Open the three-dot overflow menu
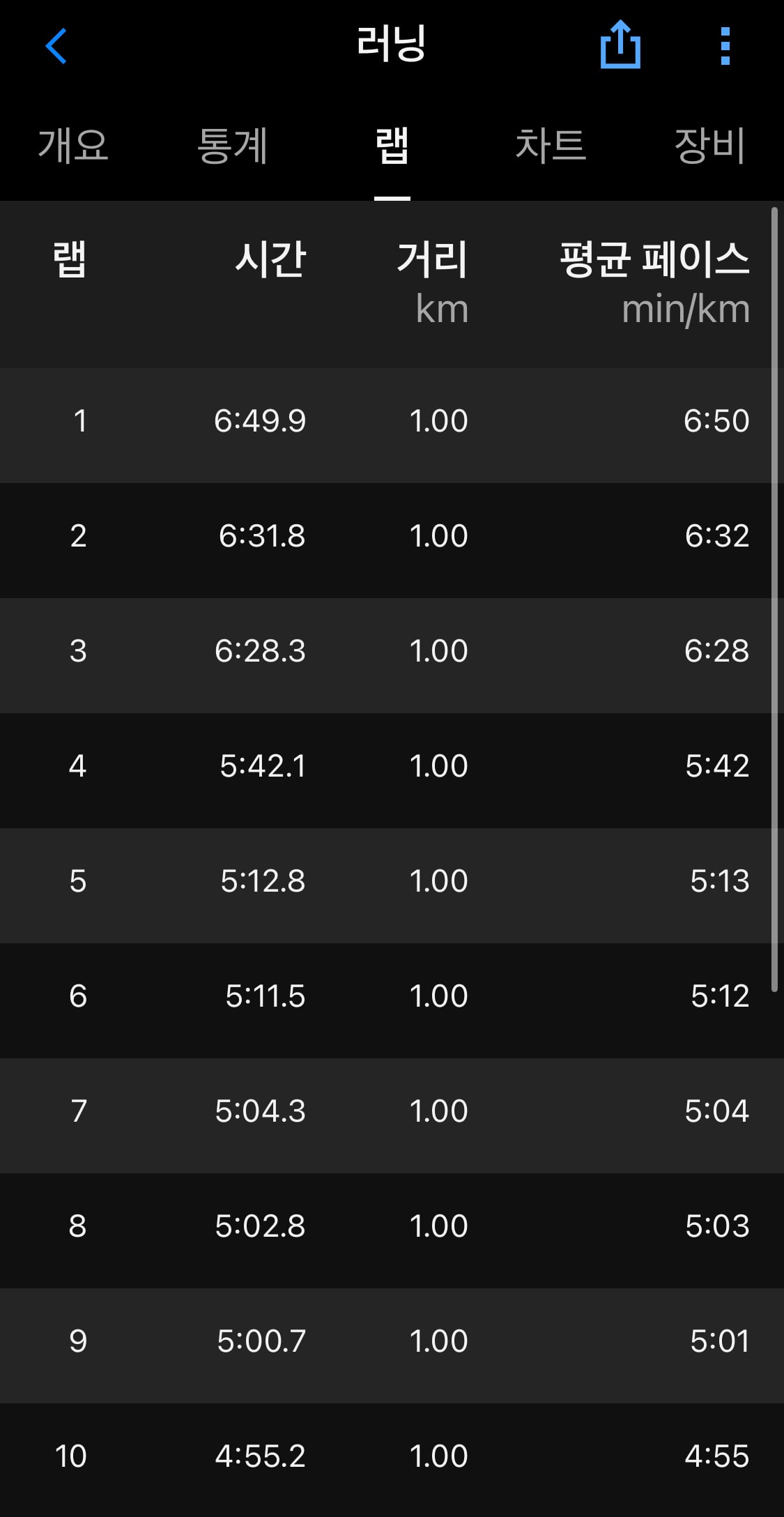This screenshot has width=784, height=1517. (x=725, y=46)
